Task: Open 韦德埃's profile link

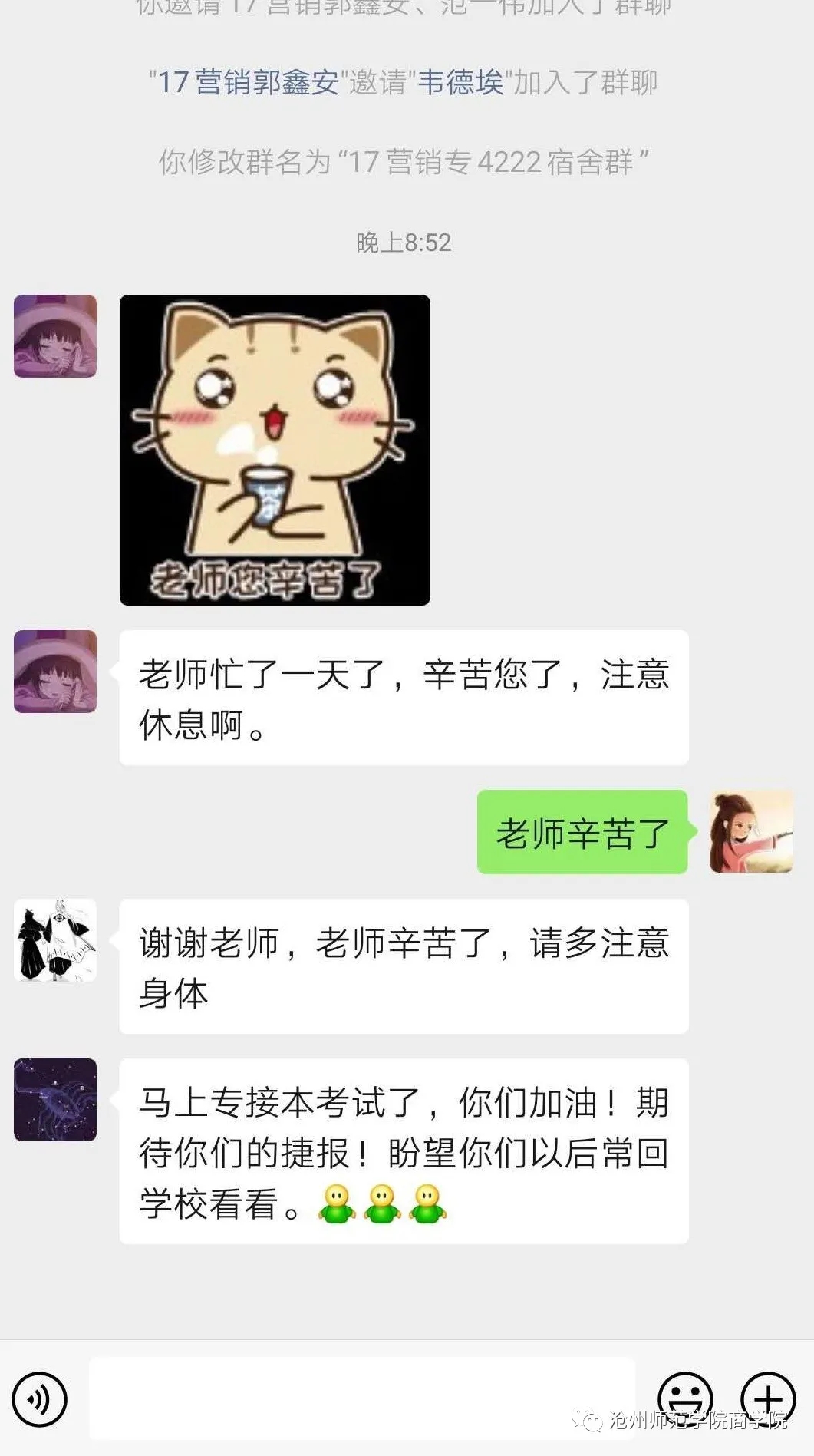Action: click(460, 82)
